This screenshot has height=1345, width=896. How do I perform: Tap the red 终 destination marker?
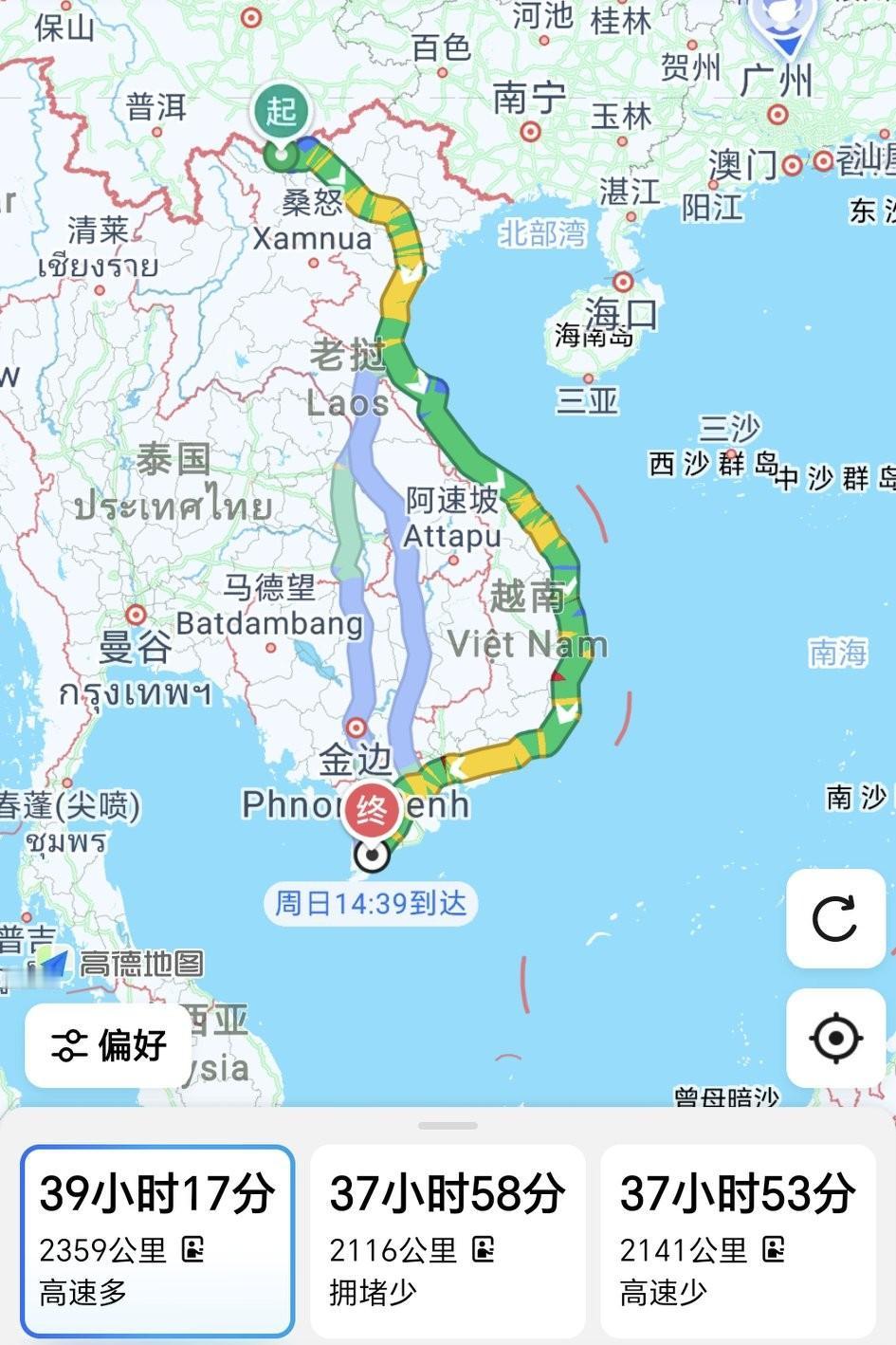click(x=371, y=811)
